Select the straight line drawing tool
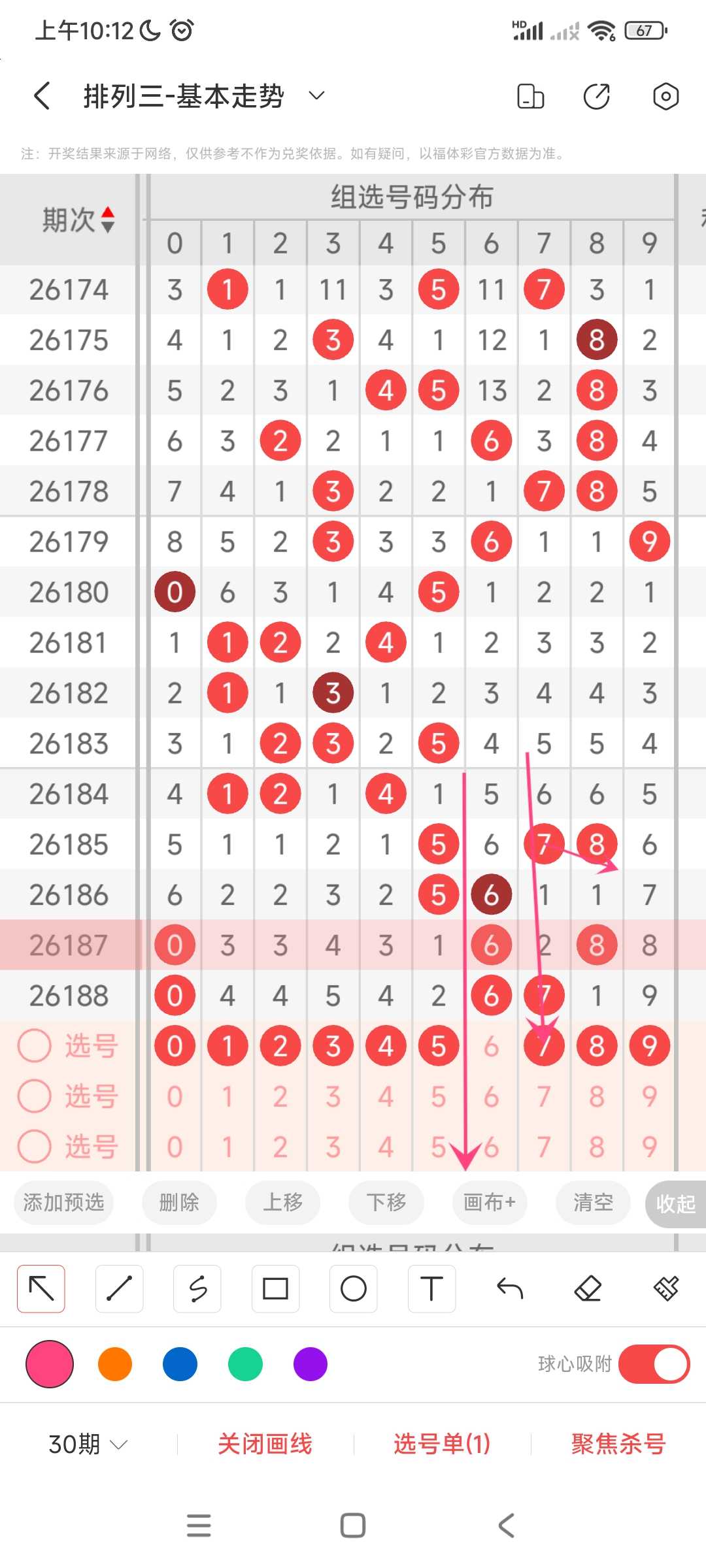Image resolution: width=706 pixels, height=1568 pixels. tap(119, 1288)
